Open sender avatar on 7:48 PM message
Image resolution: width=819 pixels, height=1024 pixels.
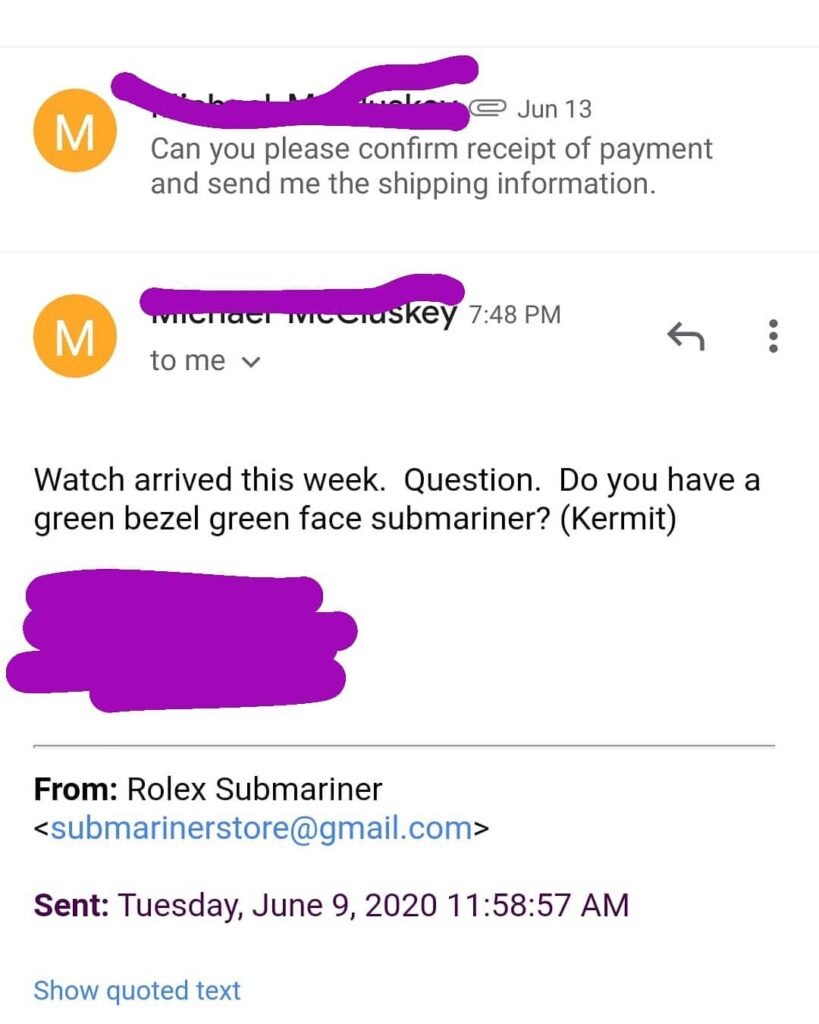pyautogui.click(x=75, y=337)
